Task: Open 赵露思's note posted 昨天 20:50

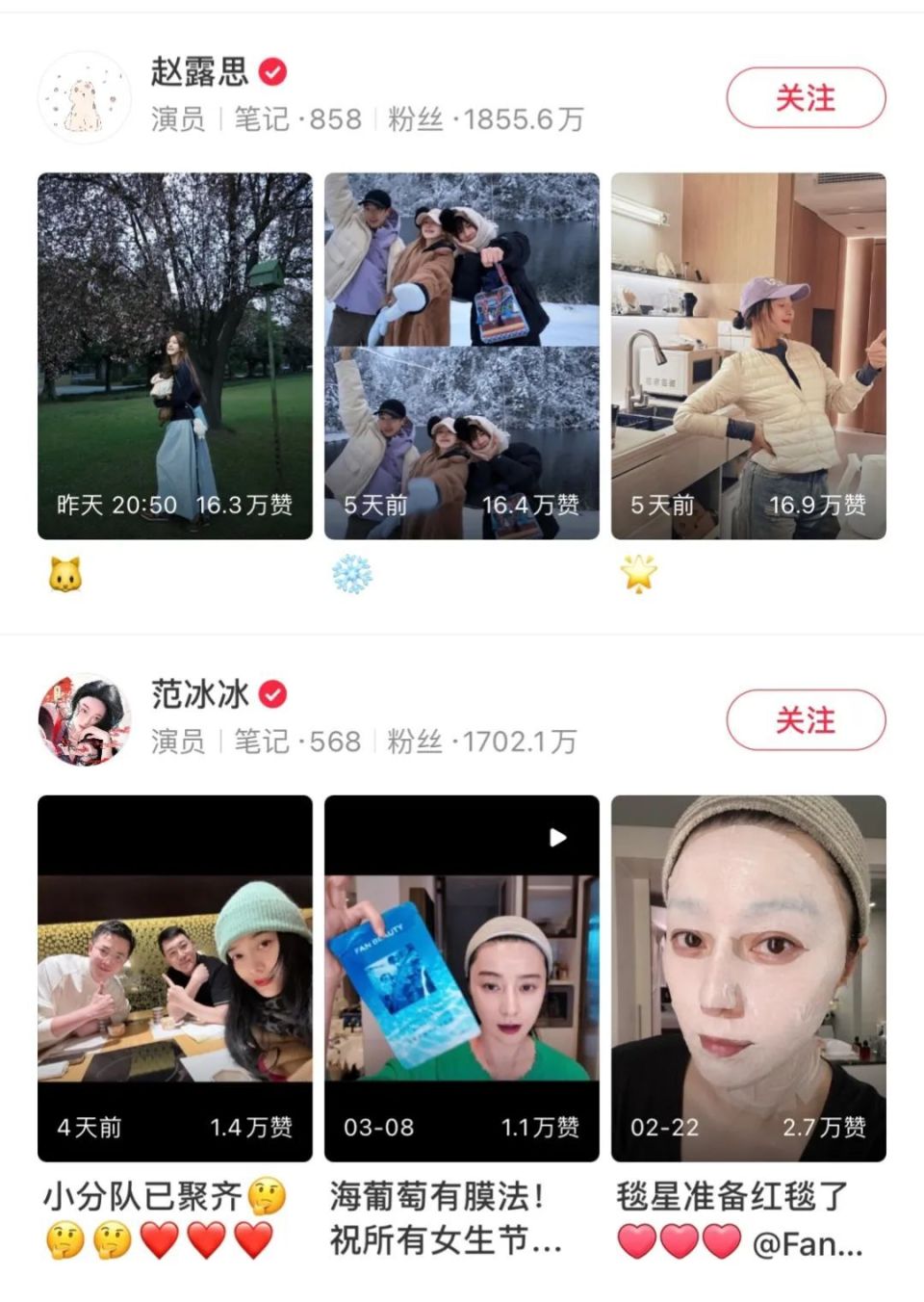Action: [175, 355]
